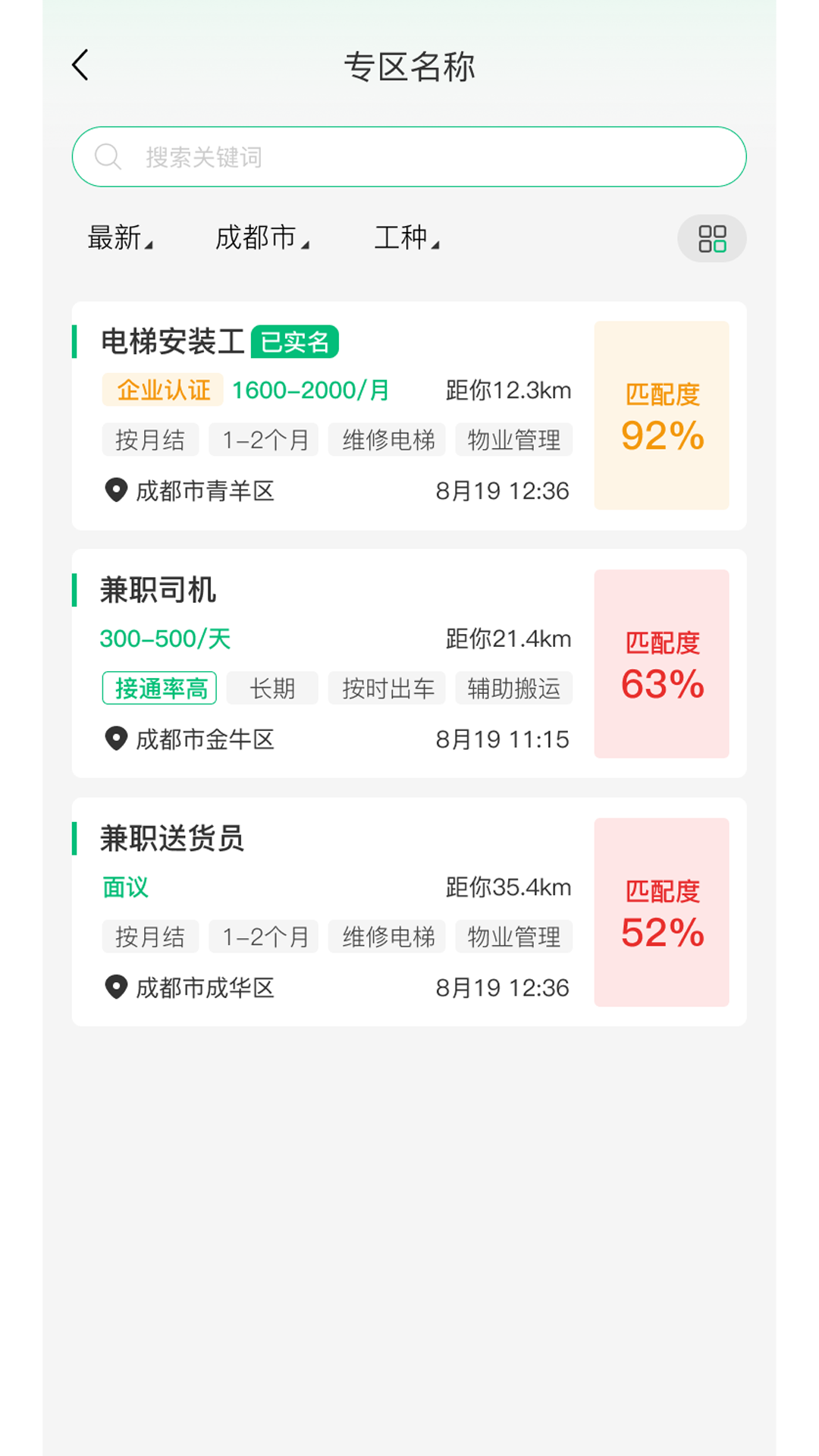Screen dimensions: 819x1456
Task: Click the 92% match score panel
Action: [x=661, y=416]
